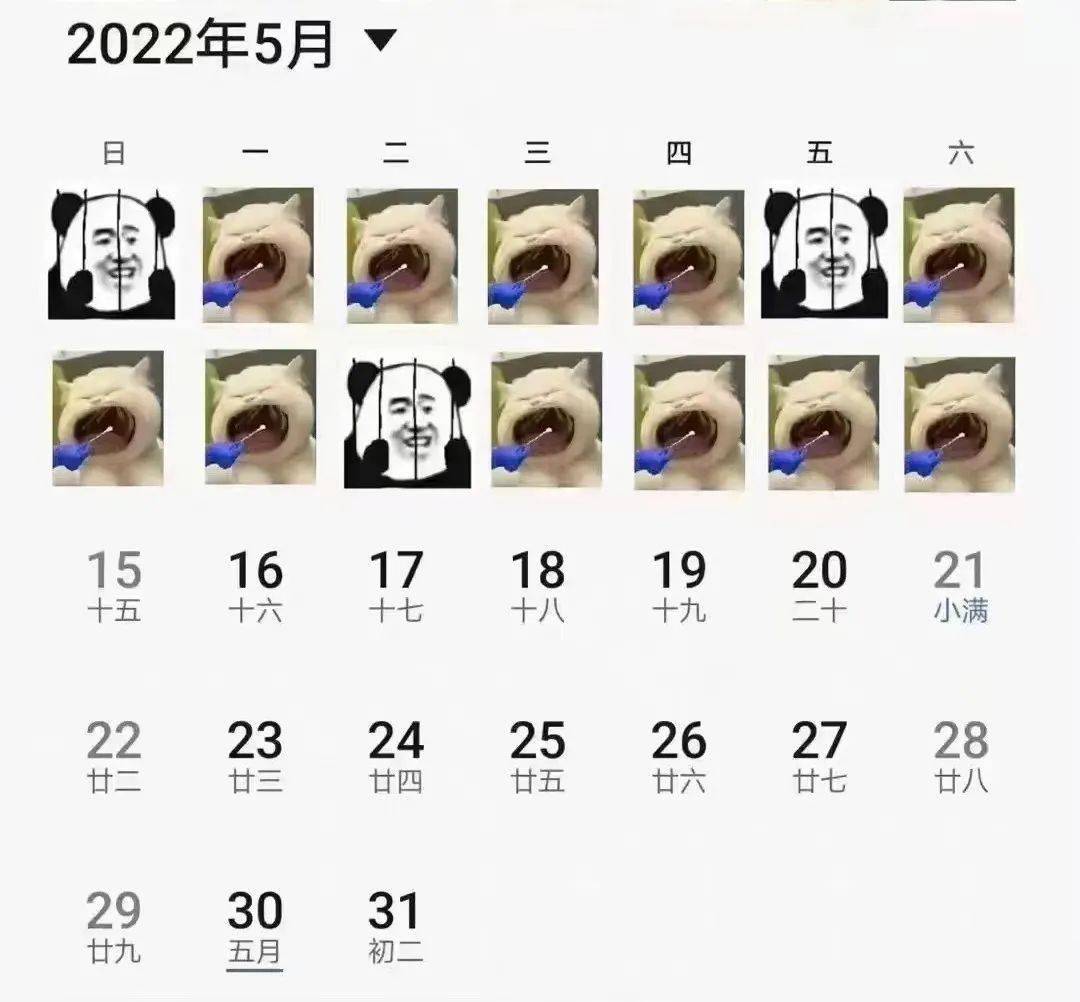Tap date 20 (二十)
The width and height of the screenshot is (1080, 1002).
point(820,585)
